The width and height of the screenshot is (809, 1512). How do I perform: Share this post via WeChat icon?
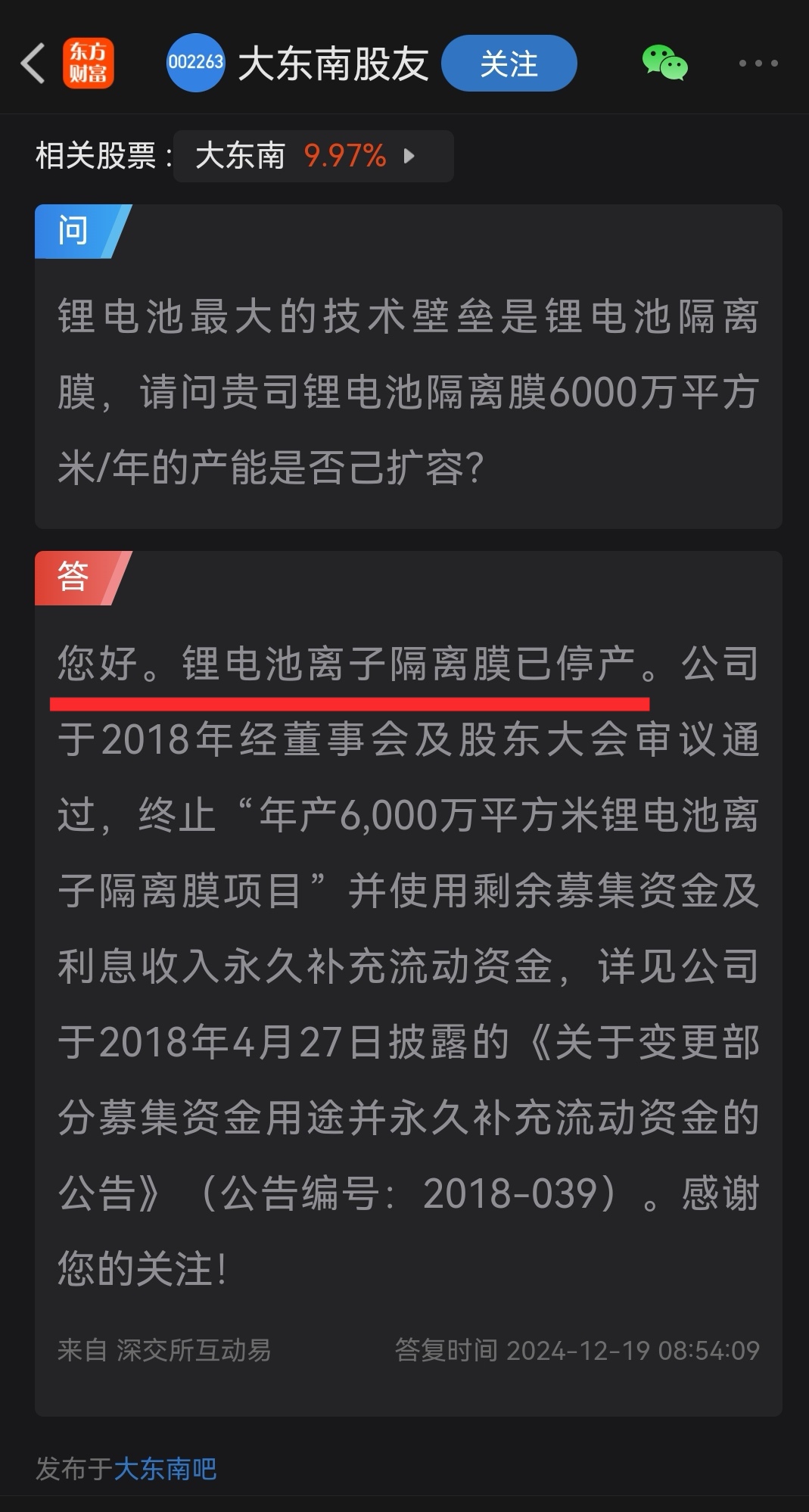(665, 63)
